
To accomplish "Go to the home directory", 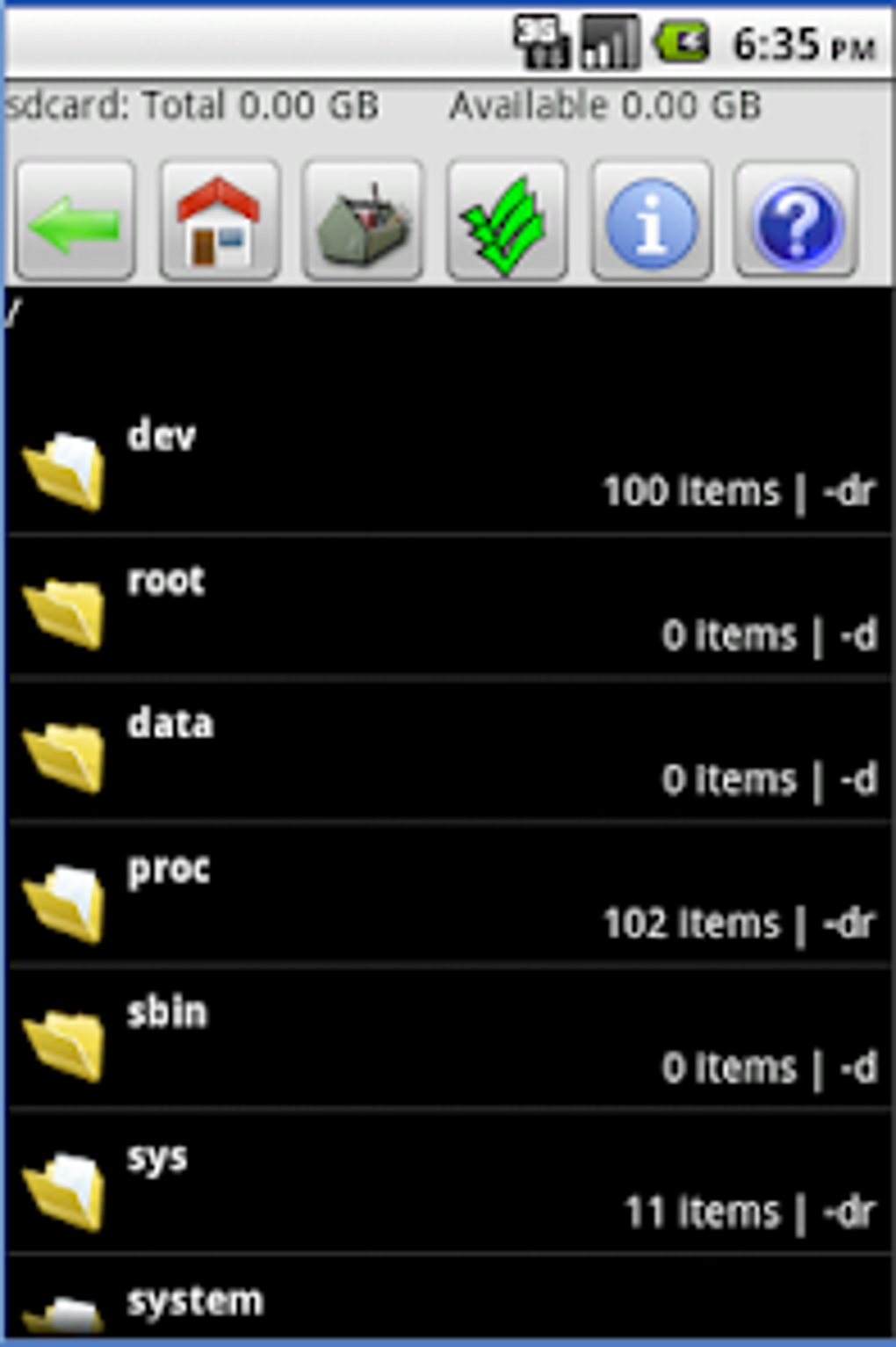I will click(219, 221).
